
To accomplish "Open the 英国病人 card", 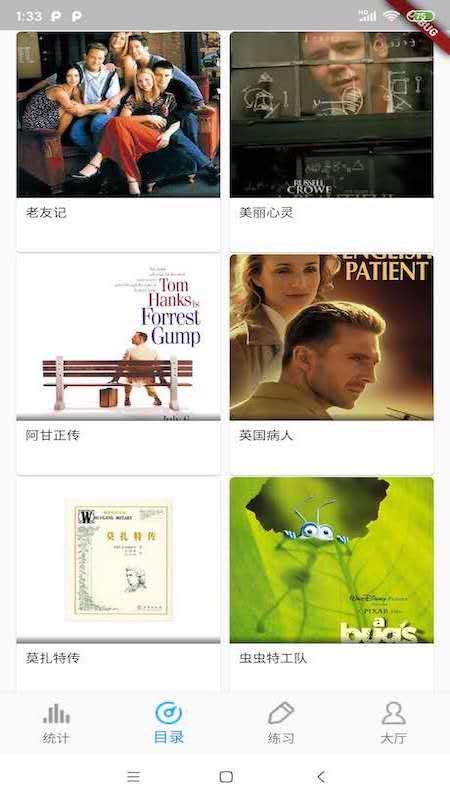I will [332, 364].
